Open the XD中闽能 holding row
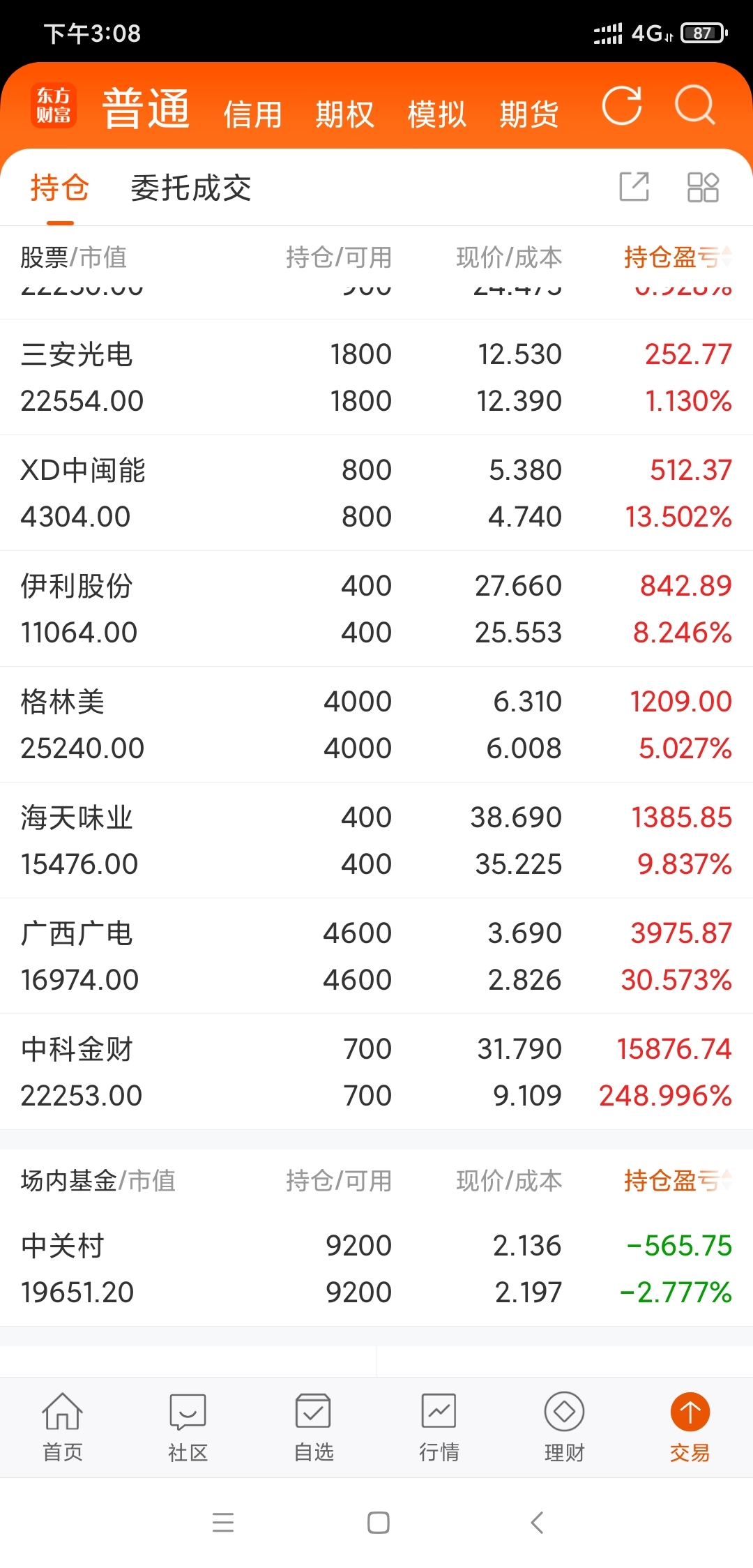Viewport: 753px width, 1568px height. 376,493
